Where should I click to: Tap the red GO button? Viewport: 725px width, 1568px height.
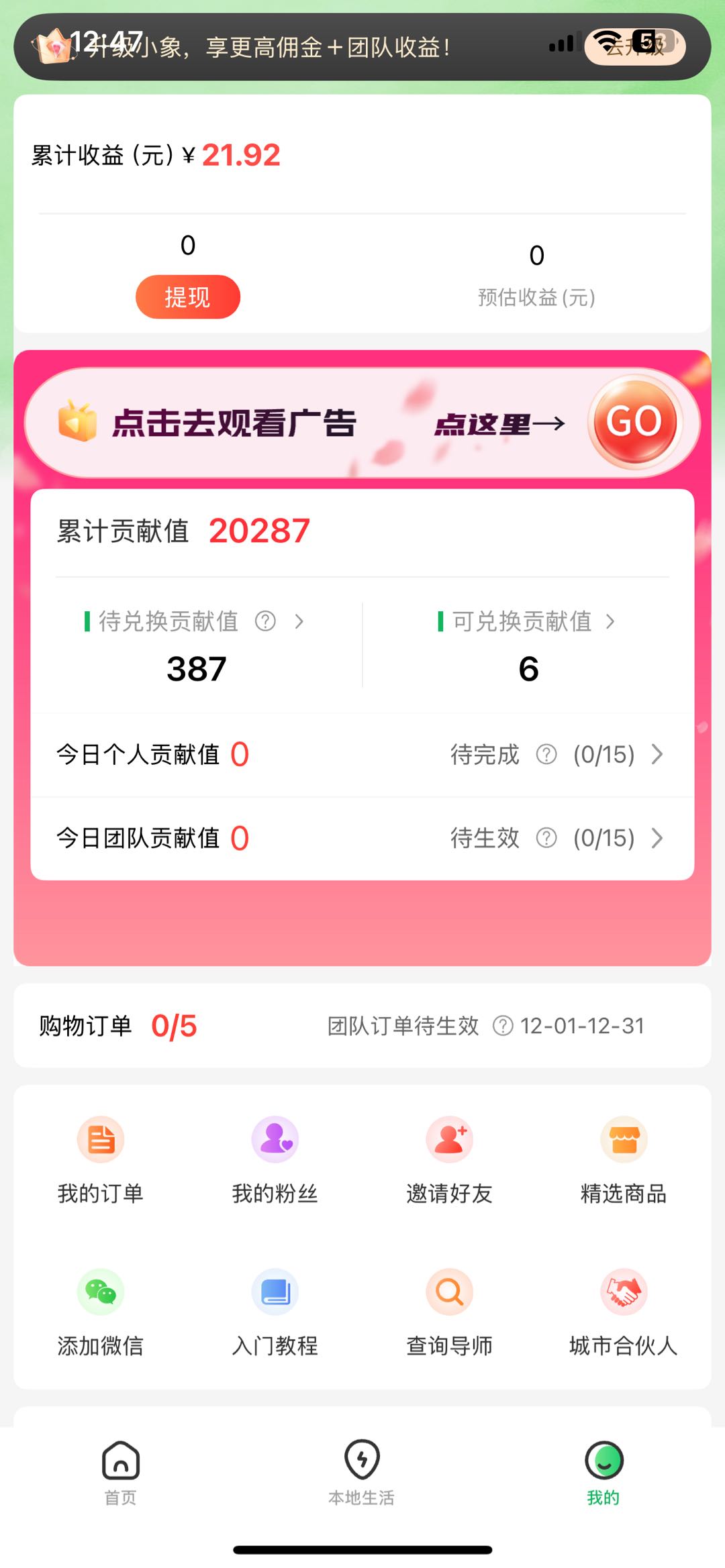[633, 421]
